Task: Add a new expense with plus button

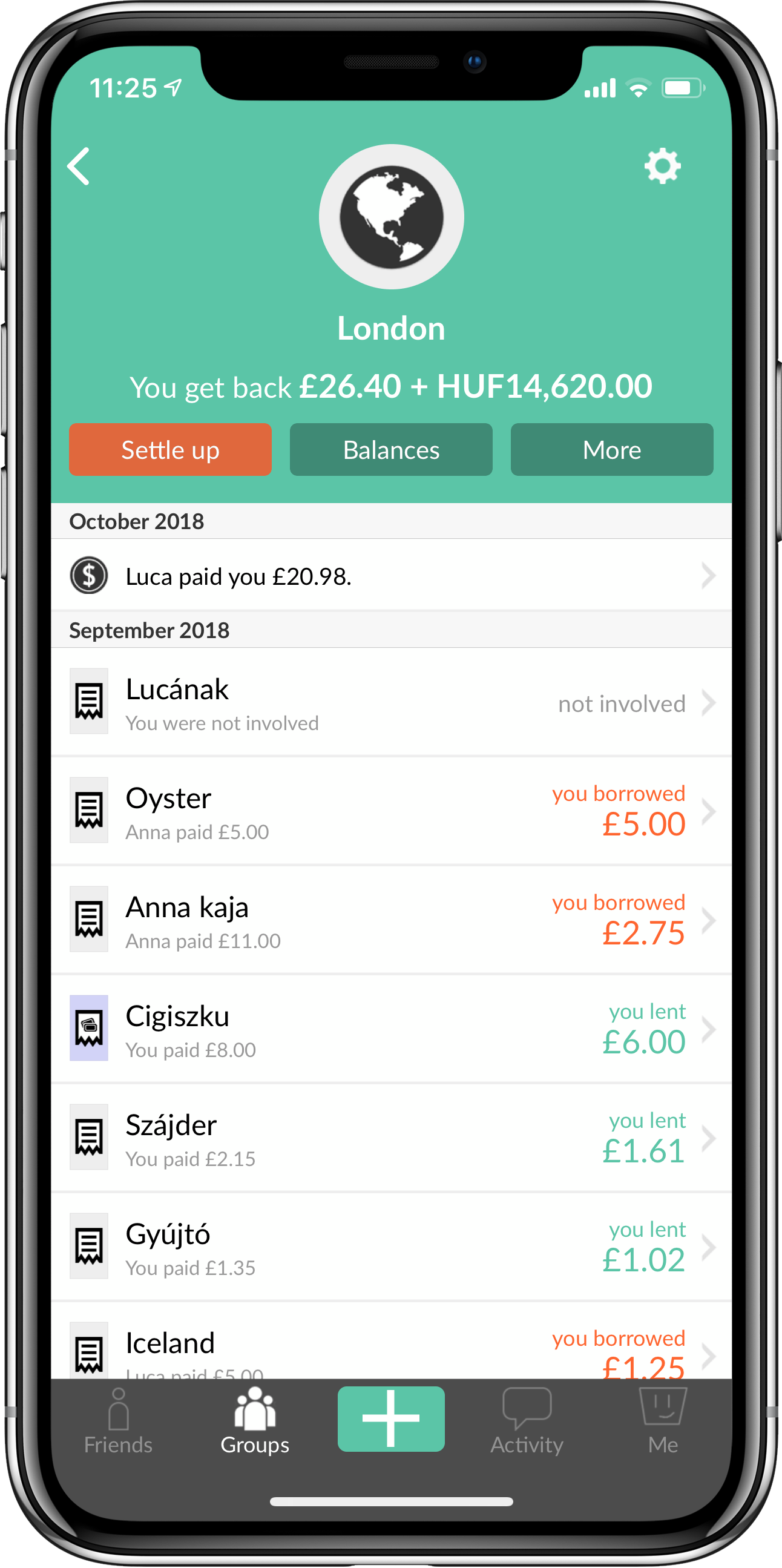Action: [390, 1418]
